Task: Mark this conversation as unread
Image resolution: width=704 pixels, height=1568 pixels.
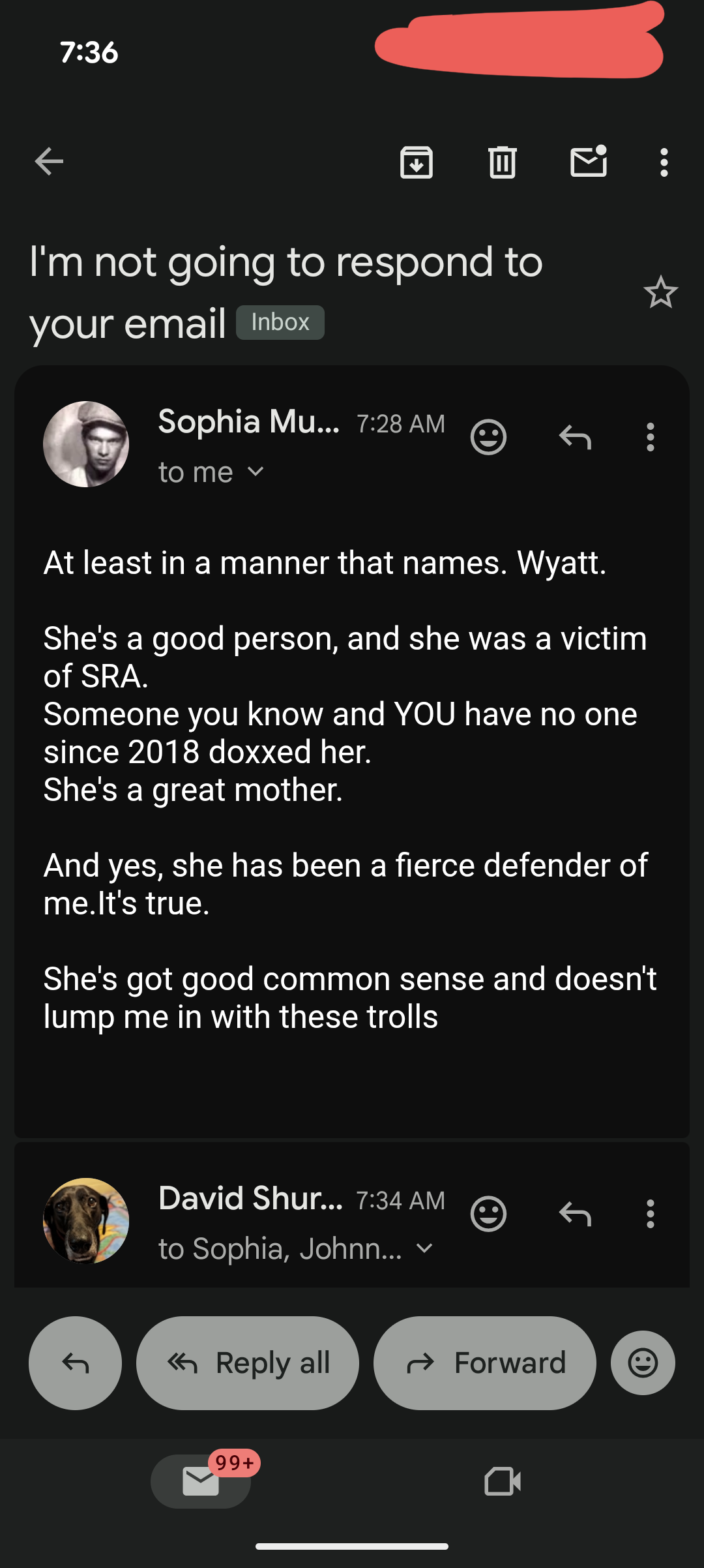Action: (589, 162)
